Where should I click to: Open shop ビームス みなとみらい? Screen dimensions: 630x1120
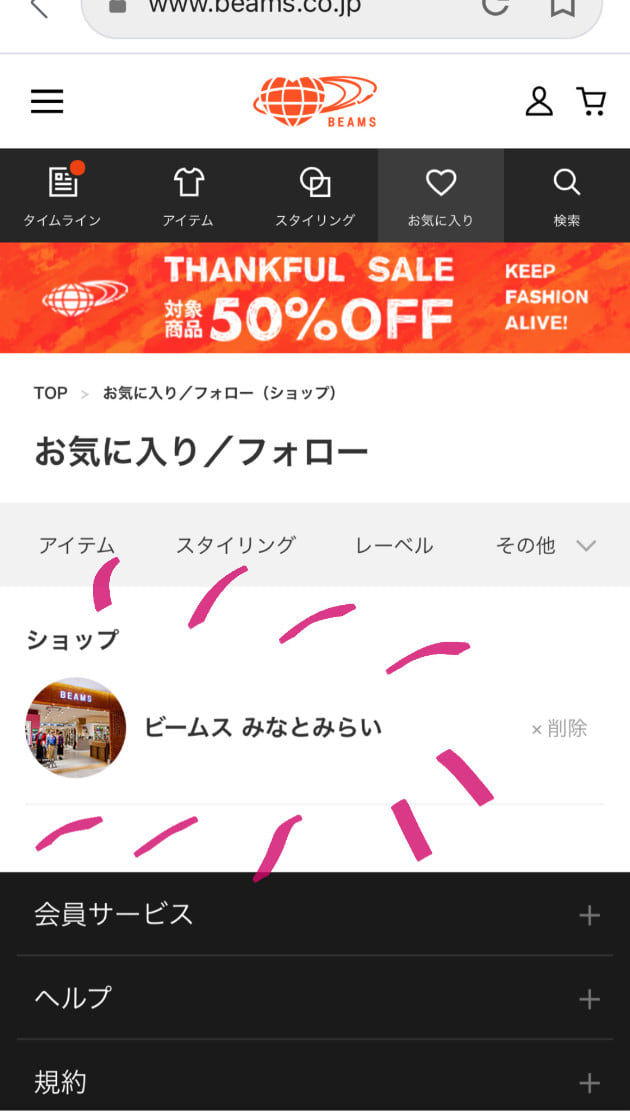(x=262, y=728)
